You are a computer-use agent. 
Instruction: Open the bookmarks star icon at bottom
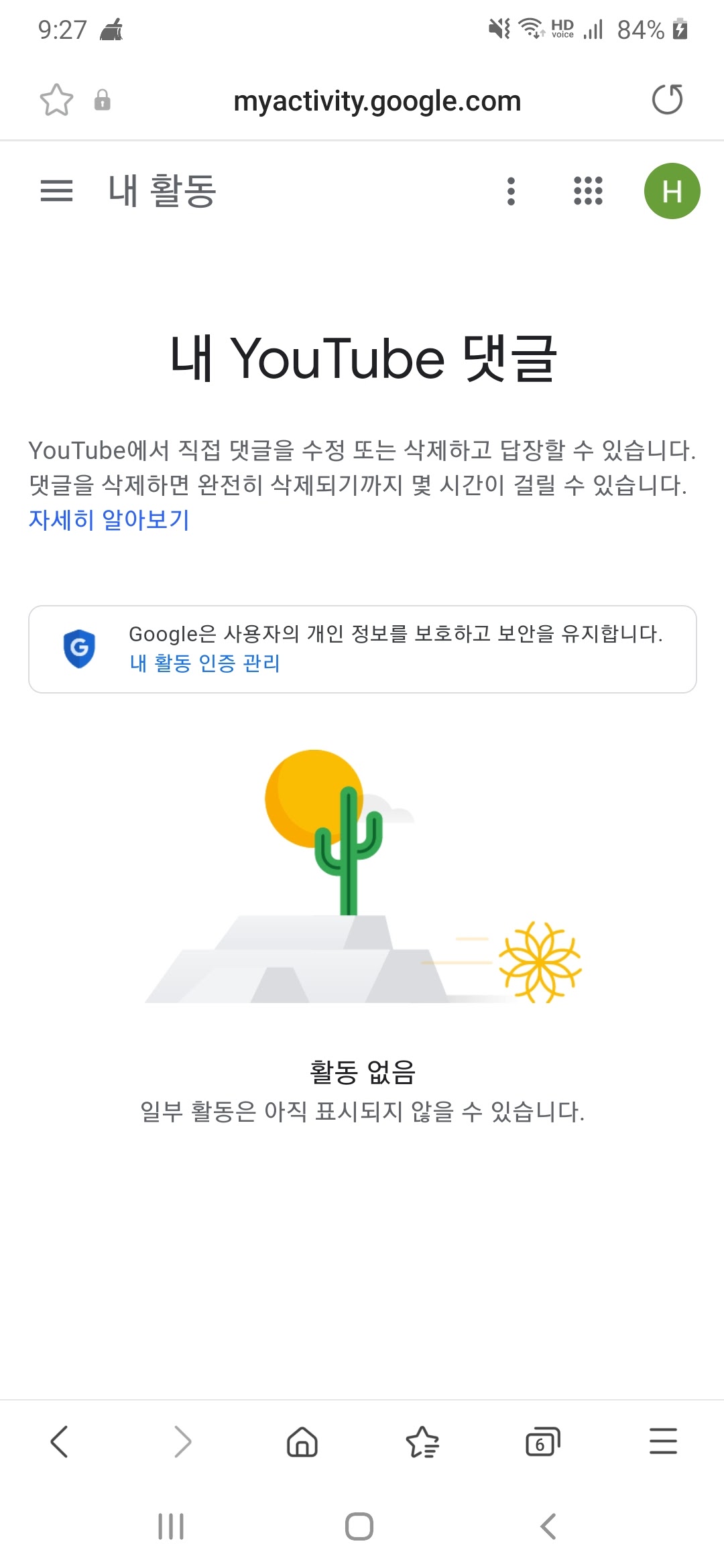pyautogui.click(x=422, y=1442)
